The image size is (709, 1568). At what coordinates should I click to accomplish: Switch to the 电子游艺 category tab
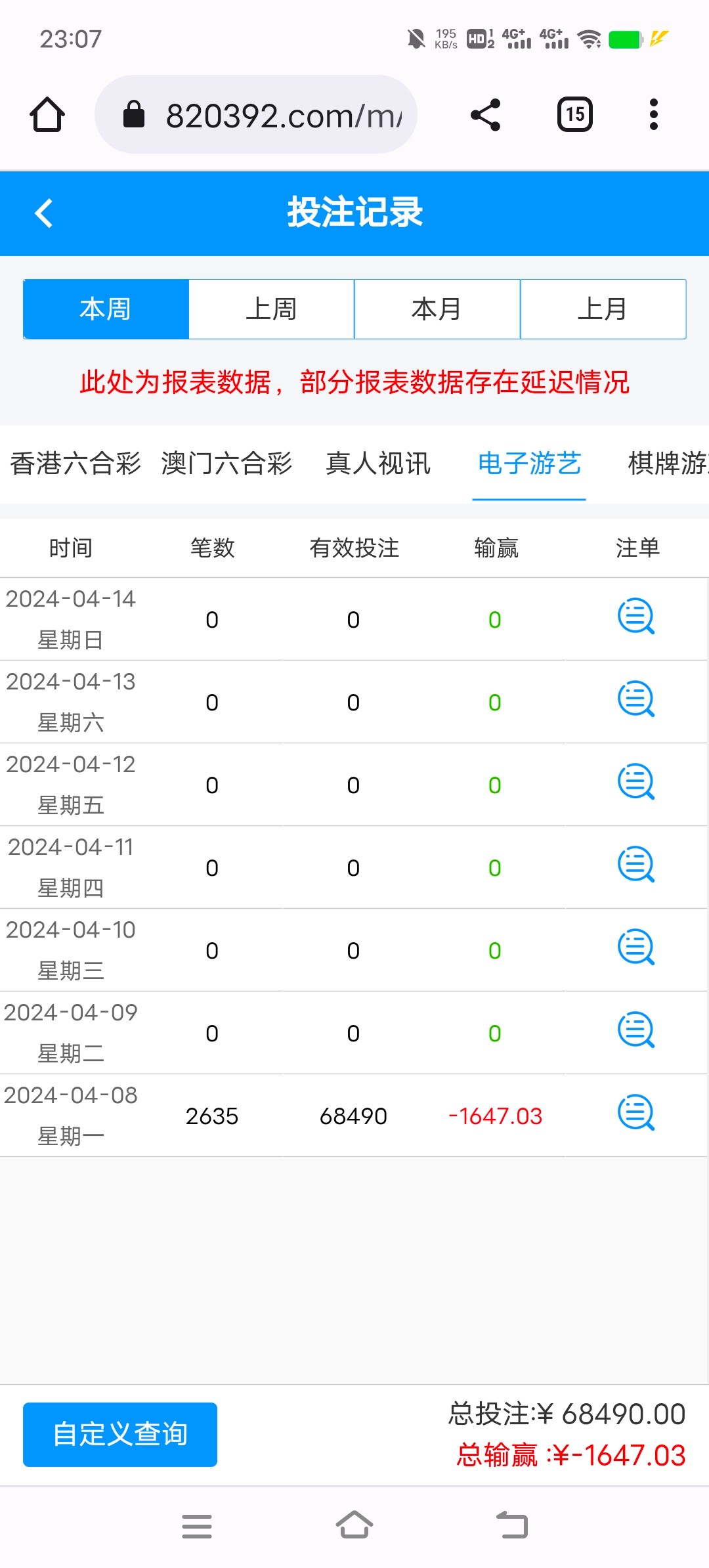[529, 464]
